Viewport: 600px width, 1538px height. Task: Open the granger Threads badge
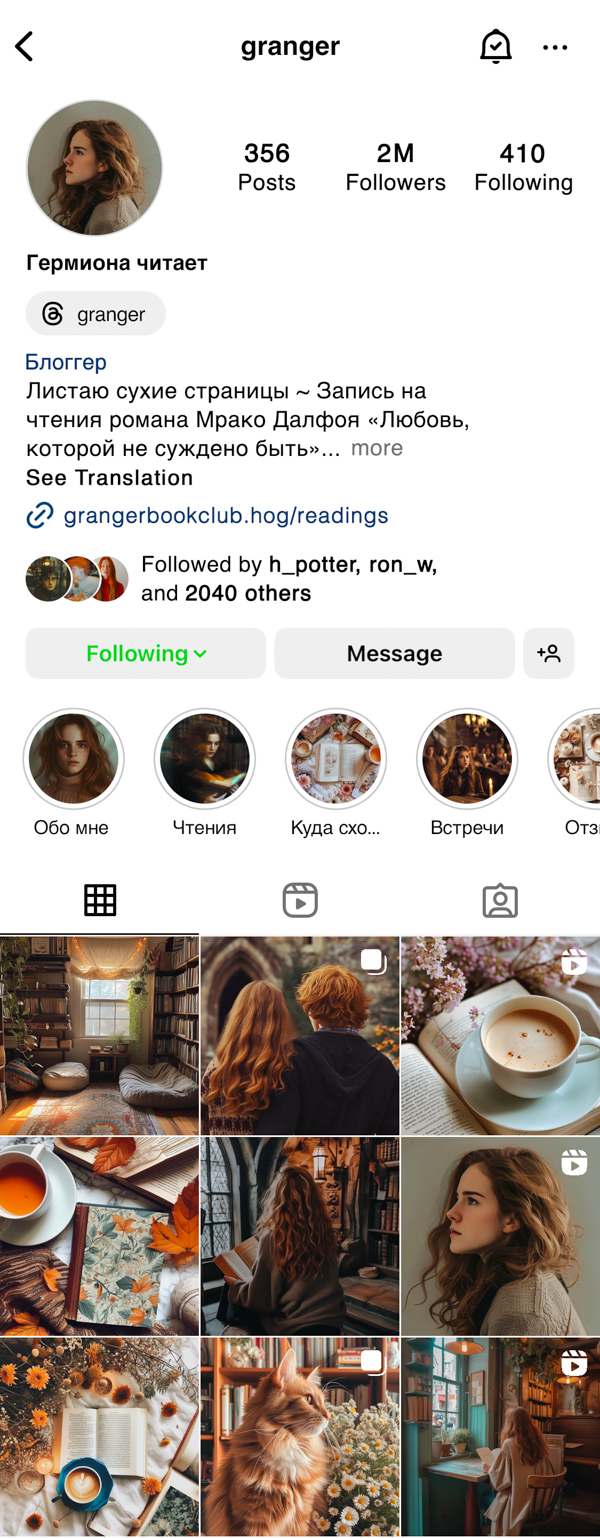(x=96, y=314)
